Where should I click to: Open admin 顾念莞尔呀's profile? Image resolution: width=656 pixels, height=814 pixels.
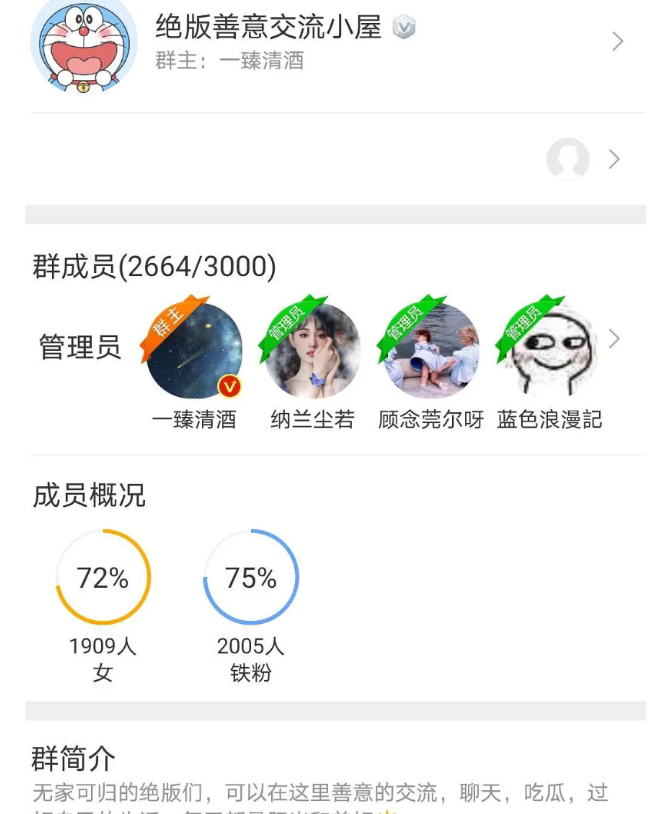click(x=430, y=352)
